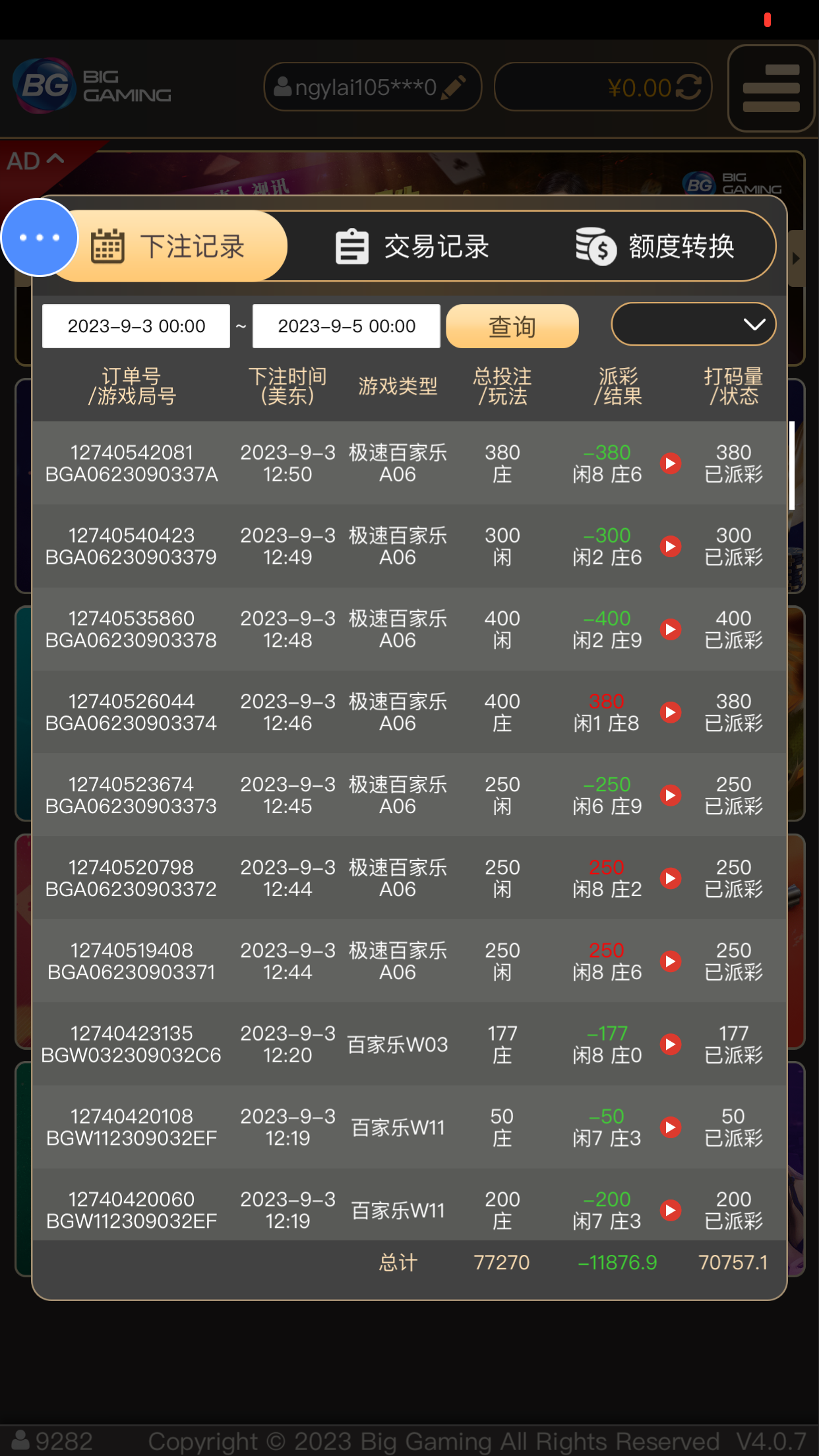Tap the 查询 query button
The image size is (819, 1456).
[x=512, y=326]
